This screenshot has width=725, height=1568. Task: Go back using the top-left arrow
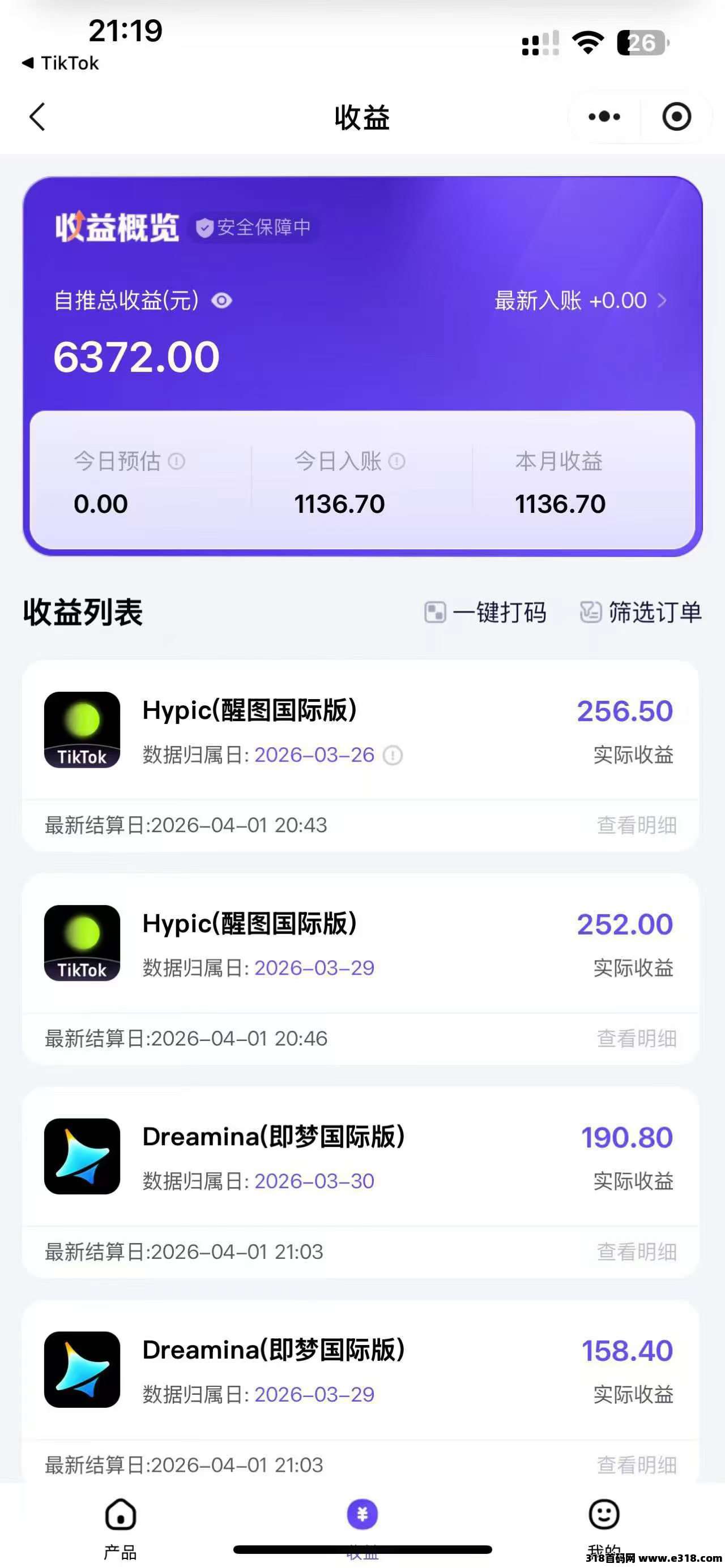pos(38,116)
